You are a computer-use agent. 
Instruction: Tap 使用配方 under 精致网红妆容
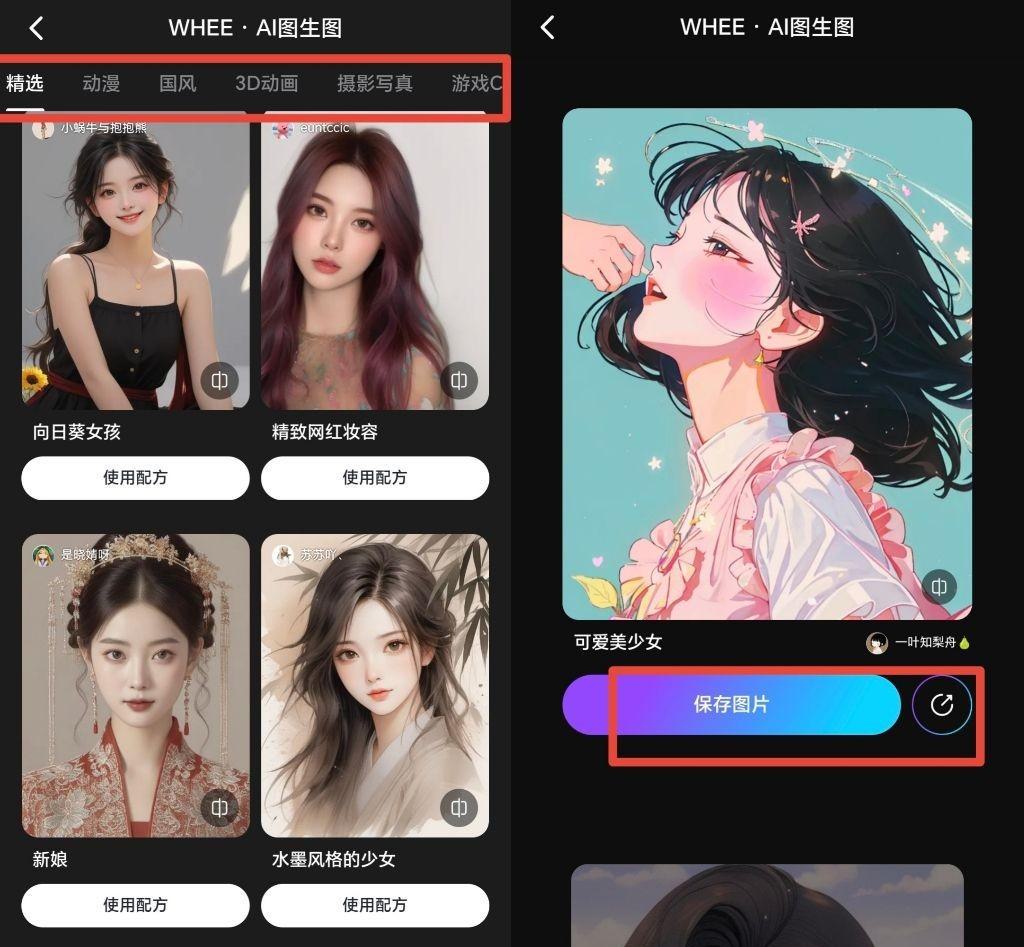[375, 478]
